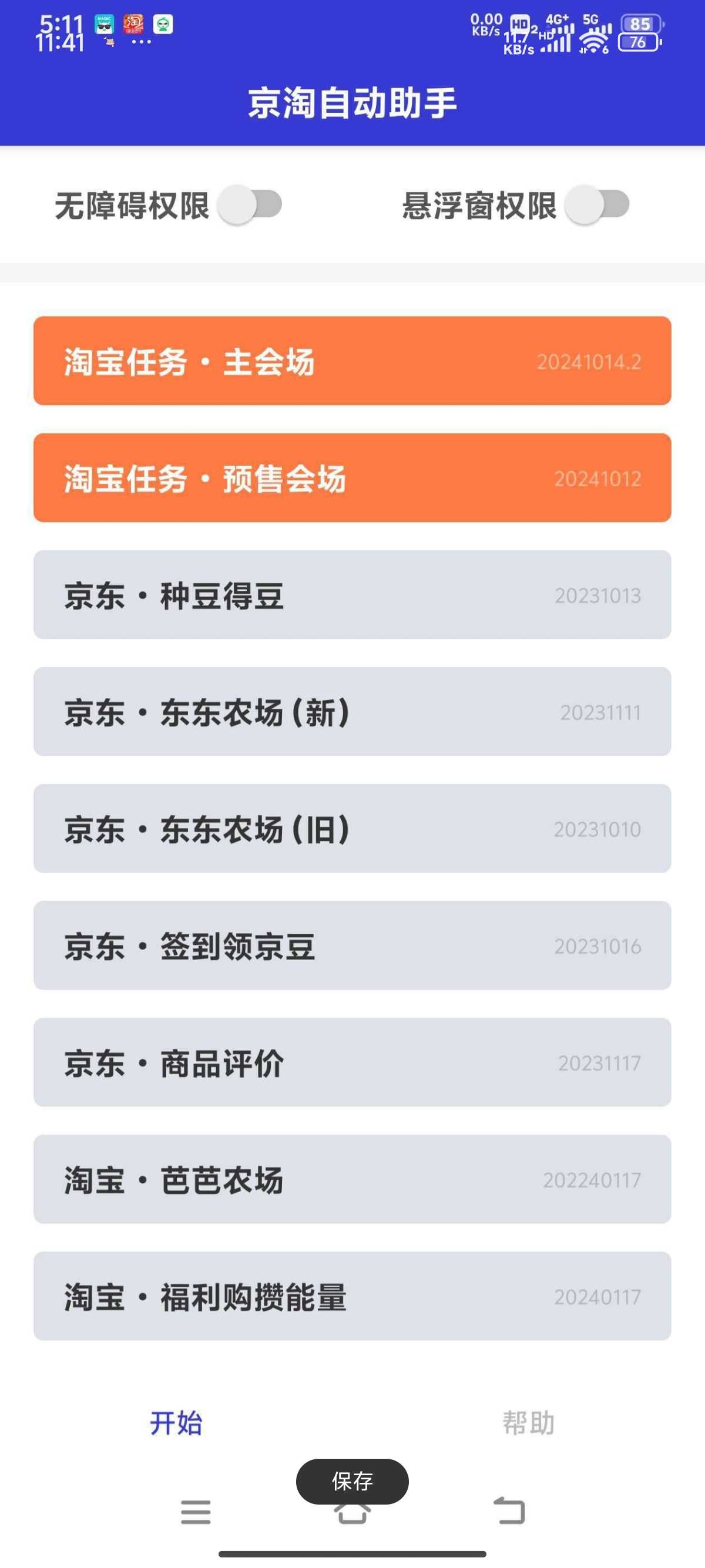
Task: Run 淘宝任务・预售会场 task
Action: 352,478
